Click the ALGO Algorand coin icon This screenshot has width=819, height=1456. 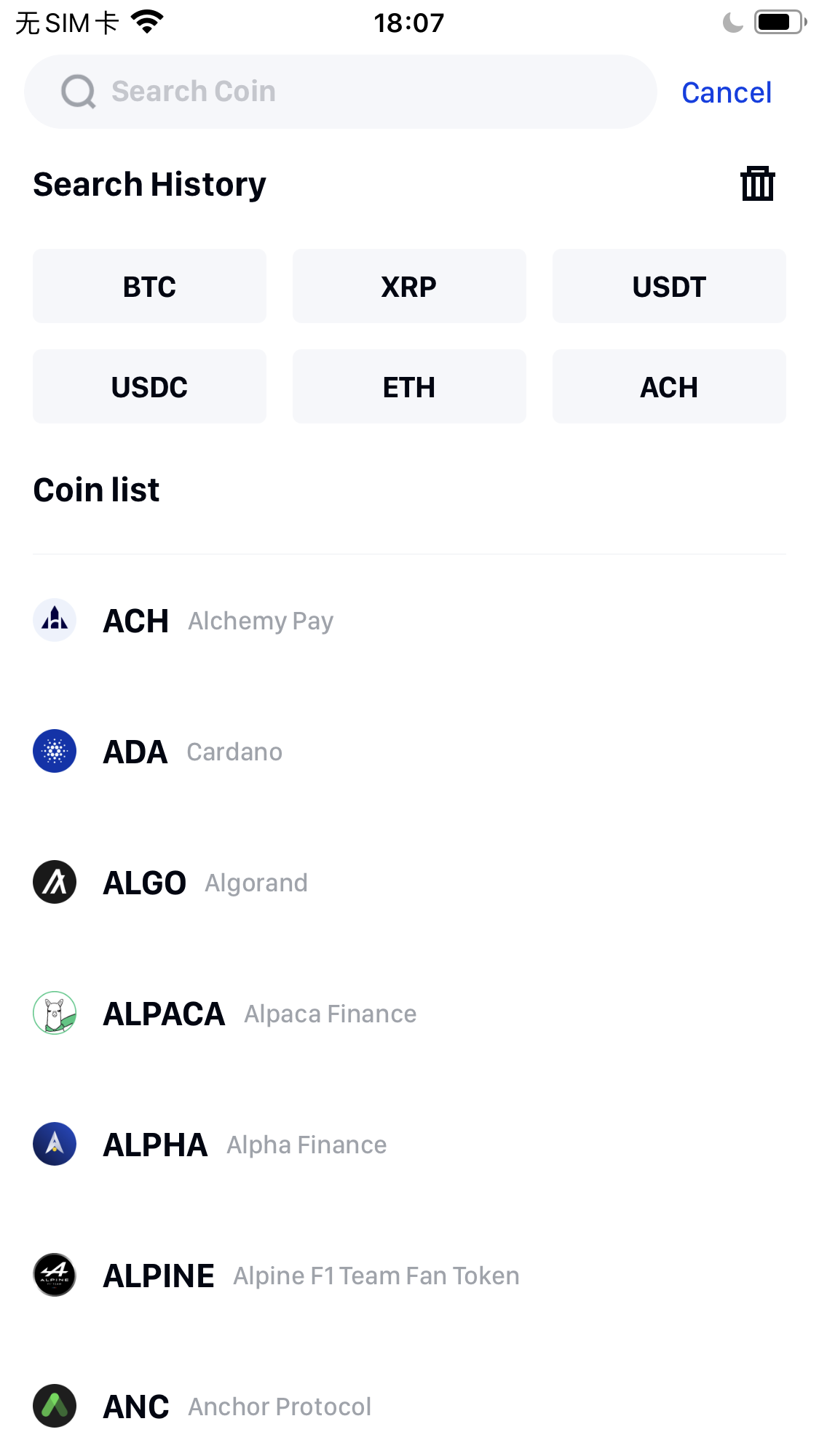[x=54, y=882]
